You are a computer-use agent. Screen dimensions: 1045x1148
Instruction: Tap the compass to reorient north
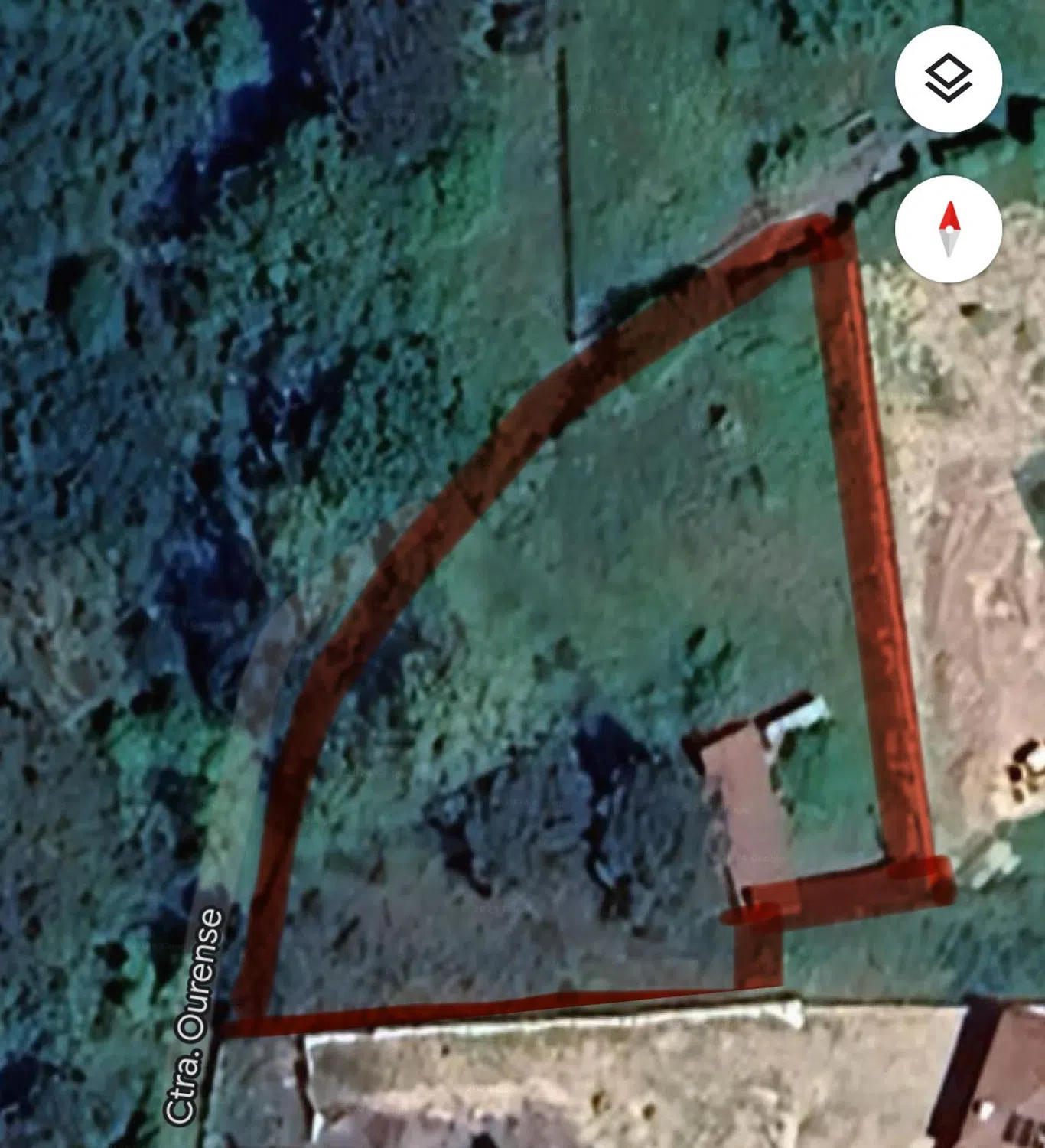948,229
